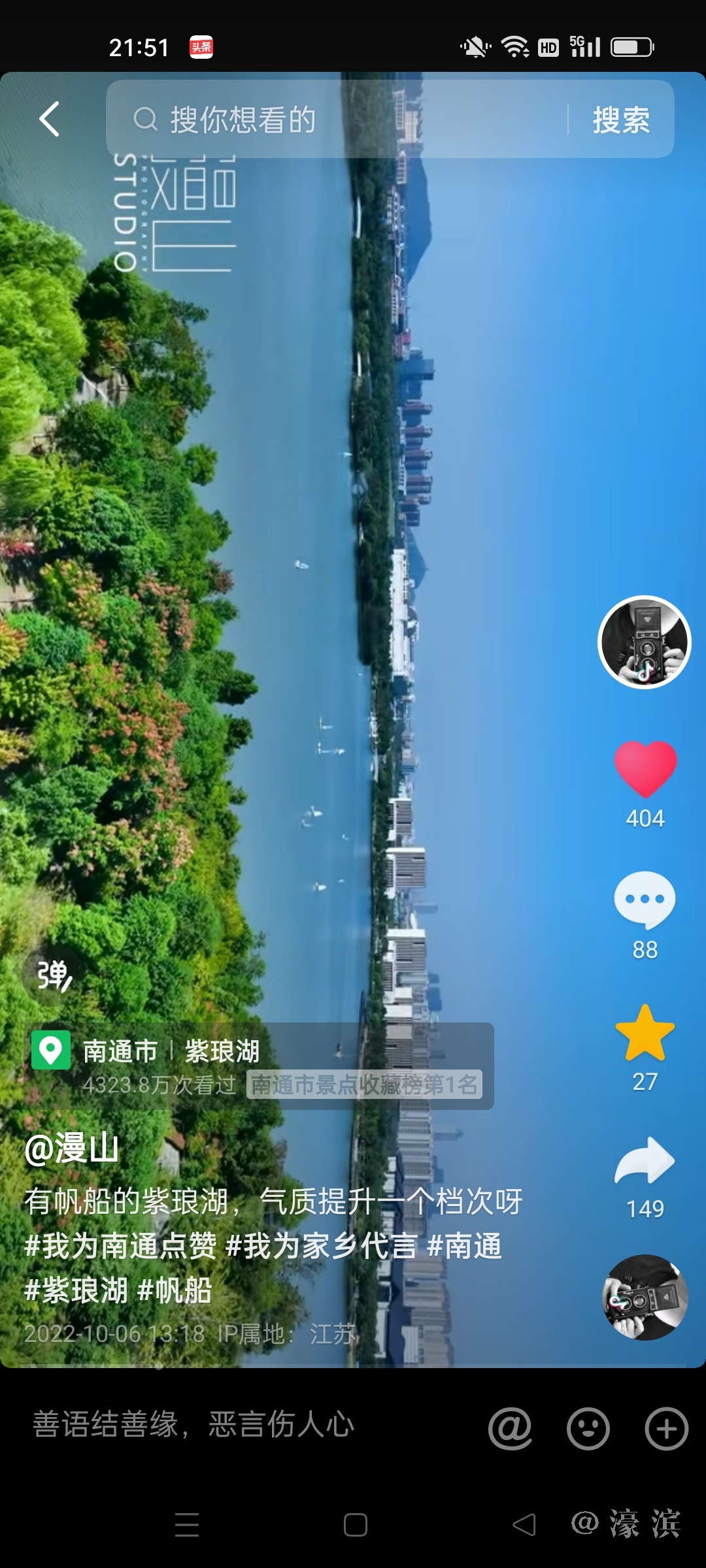Open the emoji picker
This screenshot has height=1568, width=706.
tap(588, 1429)
